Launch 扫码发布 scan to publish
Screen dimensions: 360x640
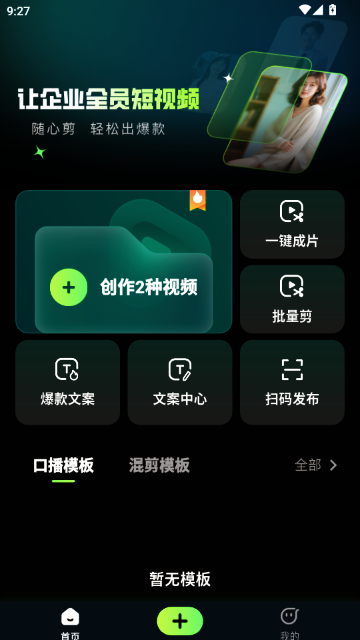click(x=292, y=382)
